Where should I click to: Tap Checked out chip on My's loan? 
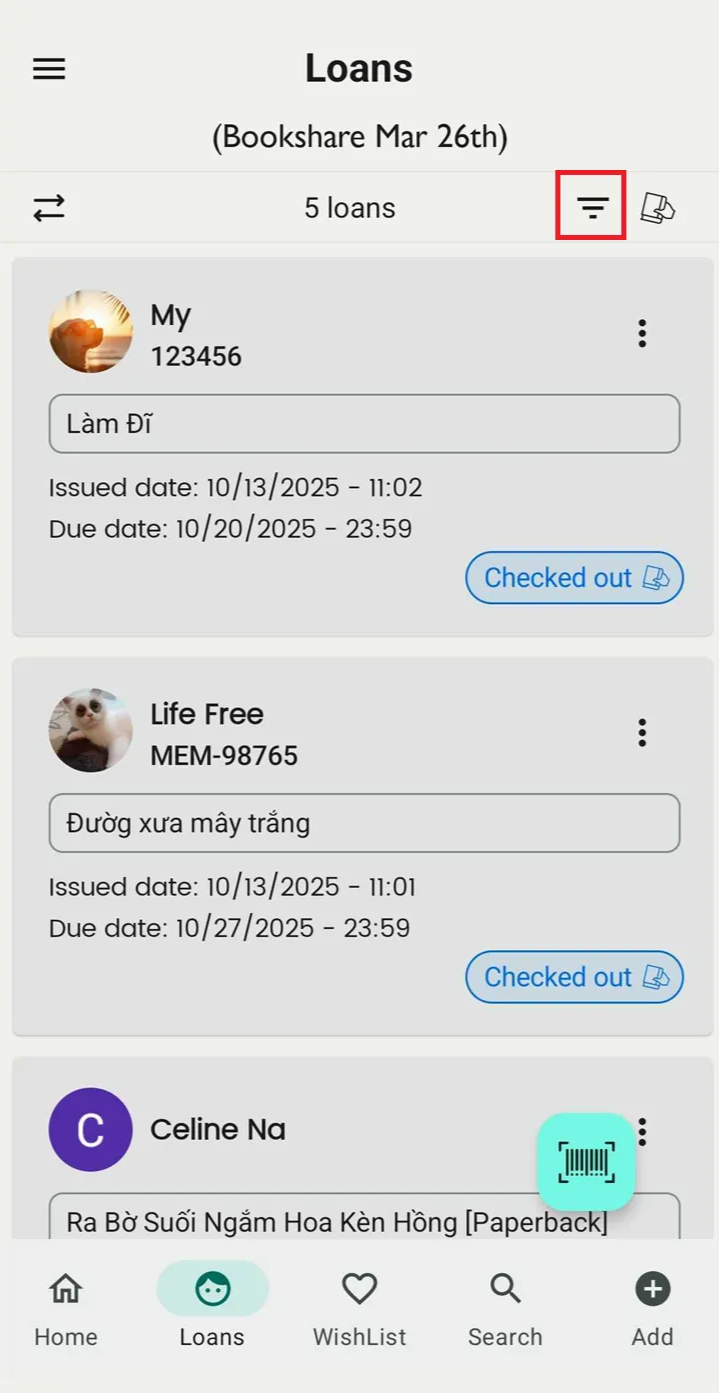[574, 578]
